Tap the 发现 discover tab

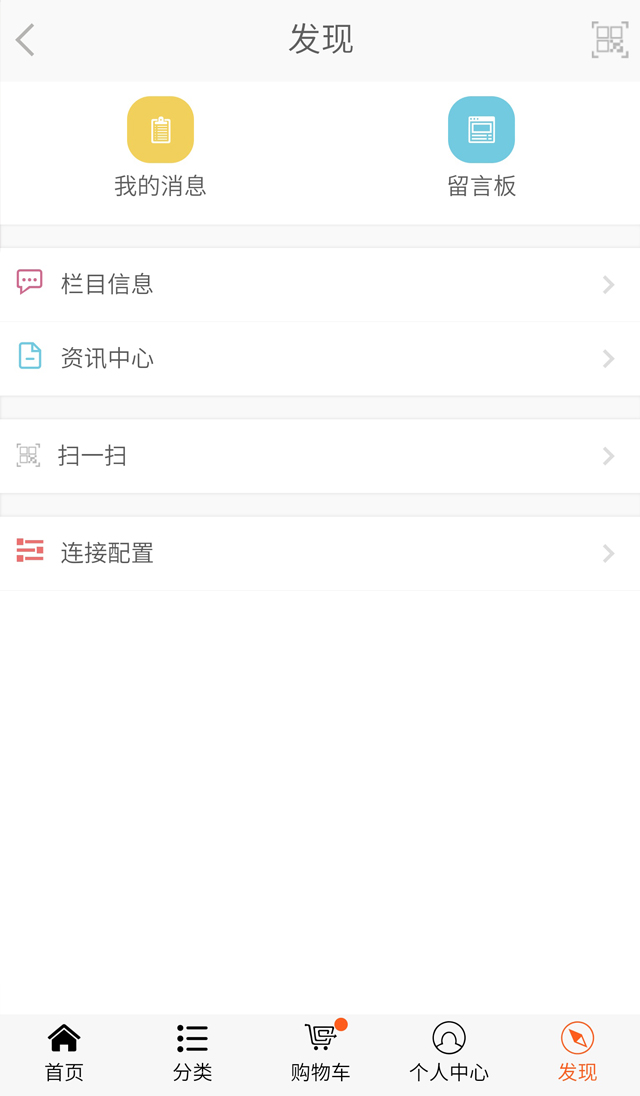(577, 1054)
